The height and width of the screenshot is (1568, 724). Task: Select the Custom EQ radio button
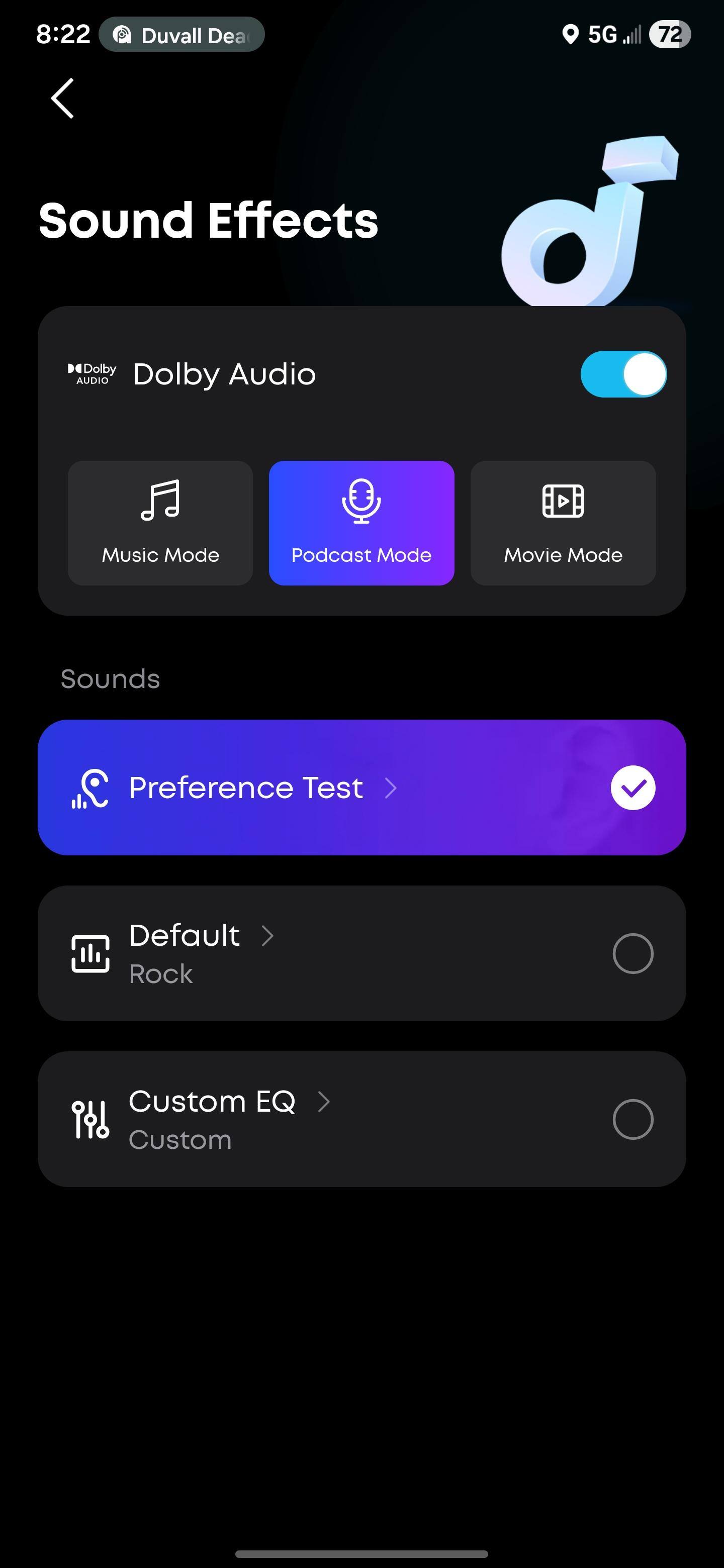tap(632, 1119)
